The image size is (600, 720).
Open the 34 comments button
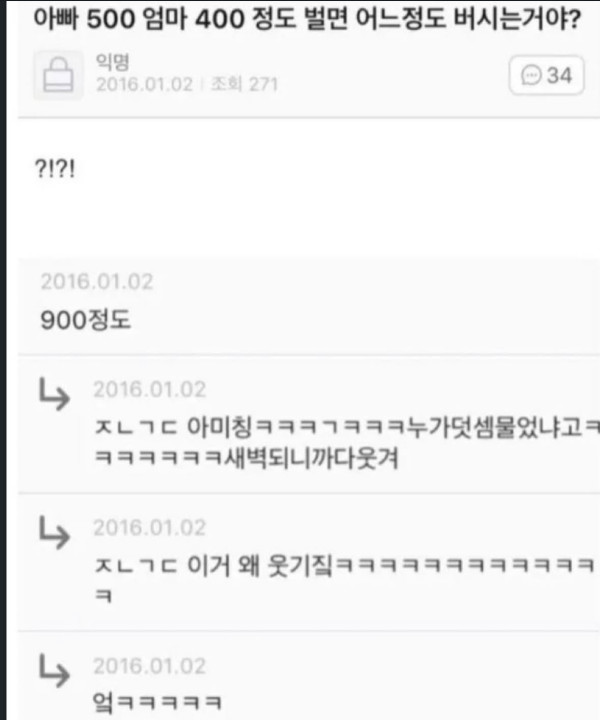546,76
